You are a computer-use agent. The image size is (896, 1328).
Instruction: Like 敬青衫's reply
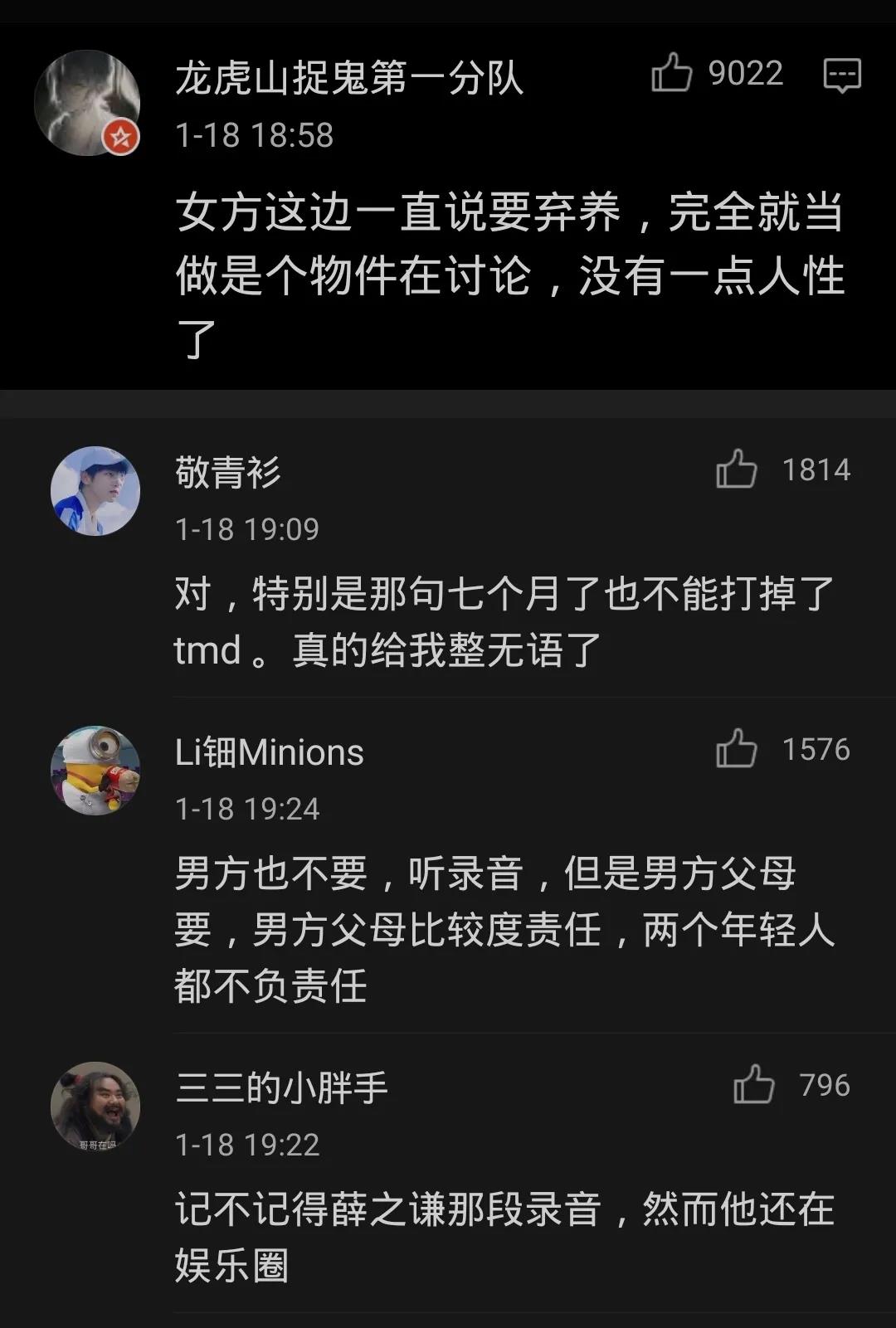coord(737,470)
